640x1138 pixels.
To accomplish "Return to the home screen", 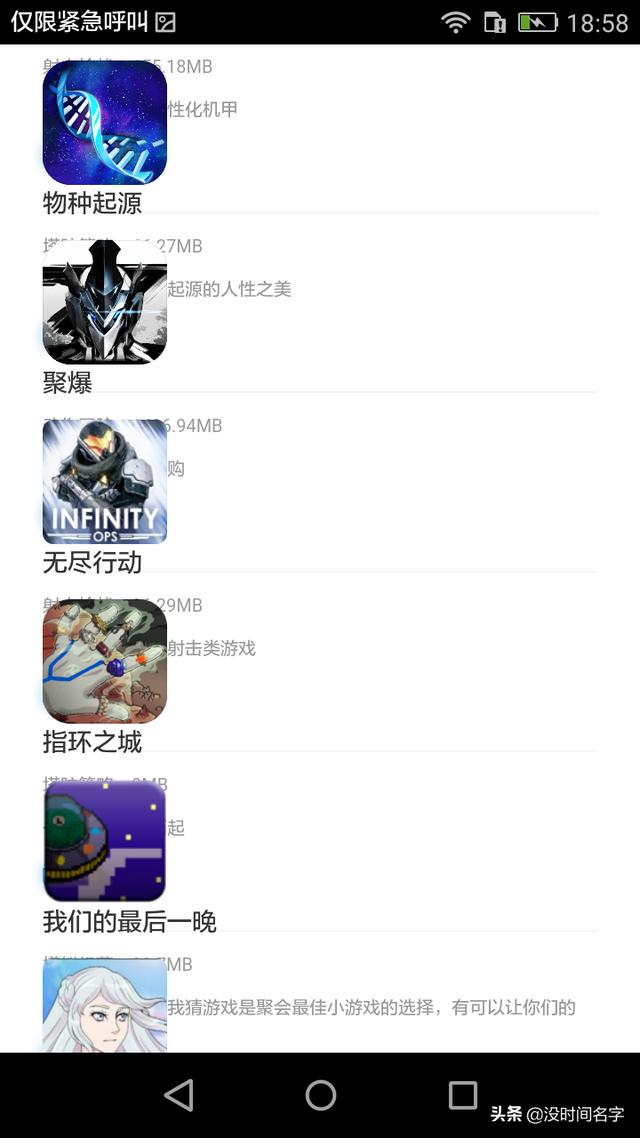I will point(320,1095).
